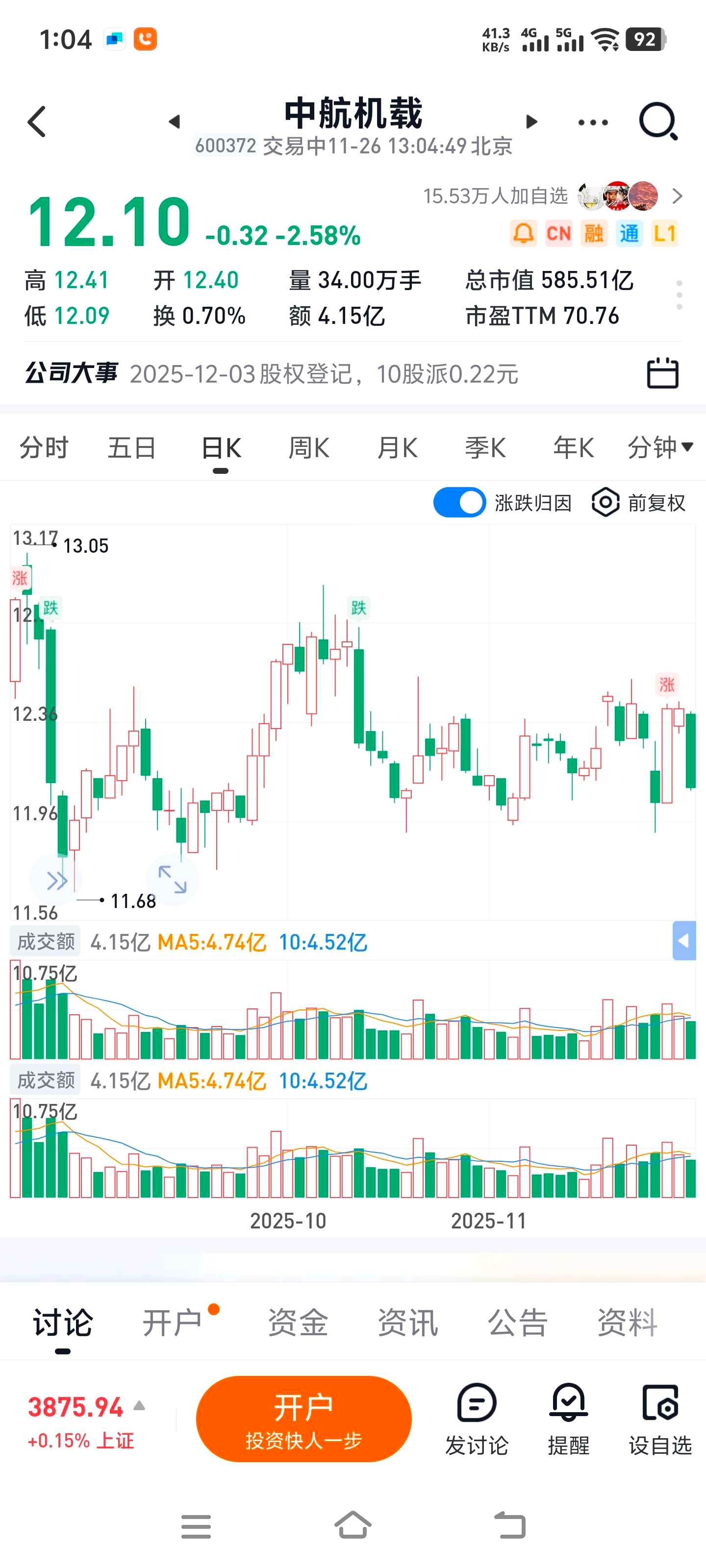Select the 五日 chart tab
Viewport: 706px width, 1568px height.
pos(131,448)
